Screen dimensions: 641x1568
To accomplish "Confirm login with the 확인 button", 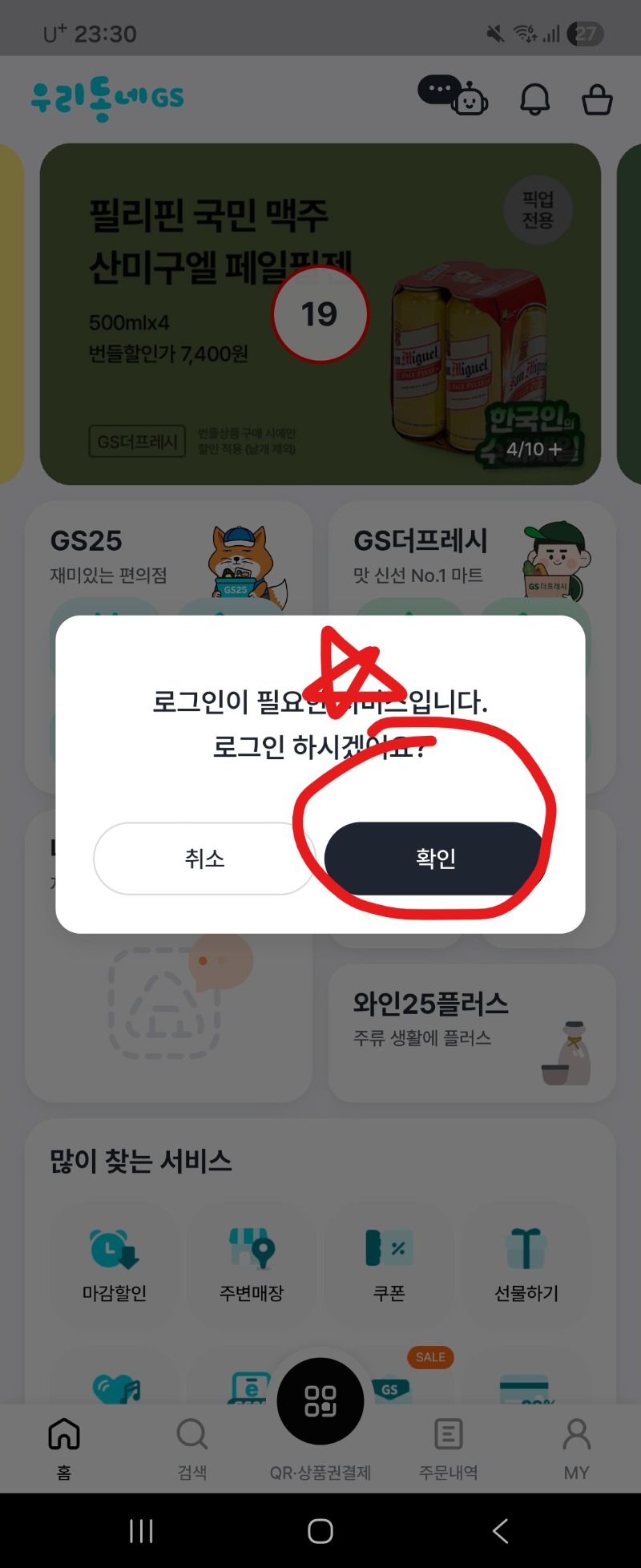I will point(435,859).
